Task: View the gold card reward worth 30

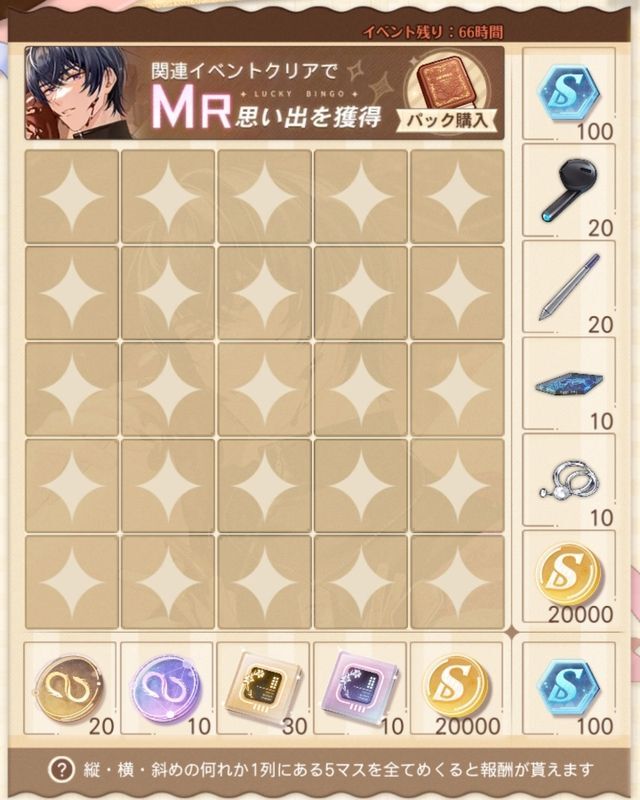Action: tap(261, 687)
